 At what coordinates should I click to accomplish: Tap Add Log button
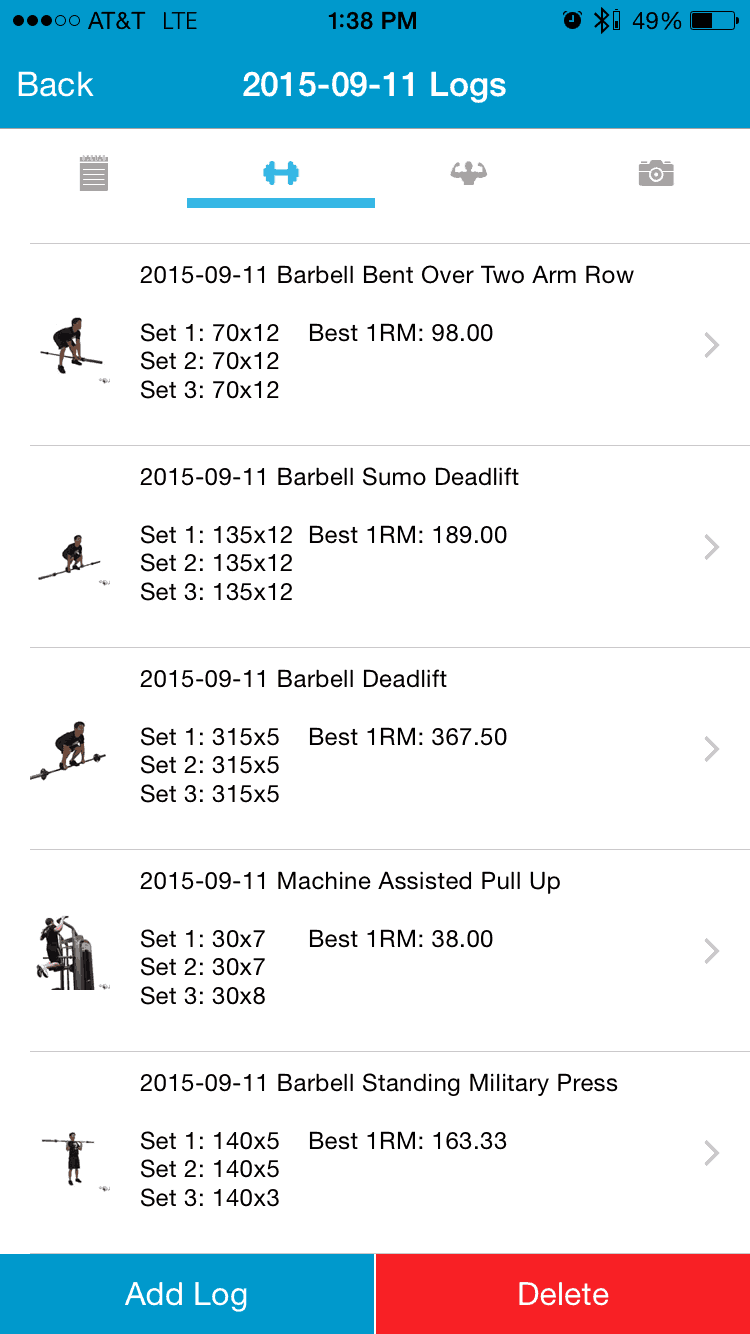coord(187,1294)
